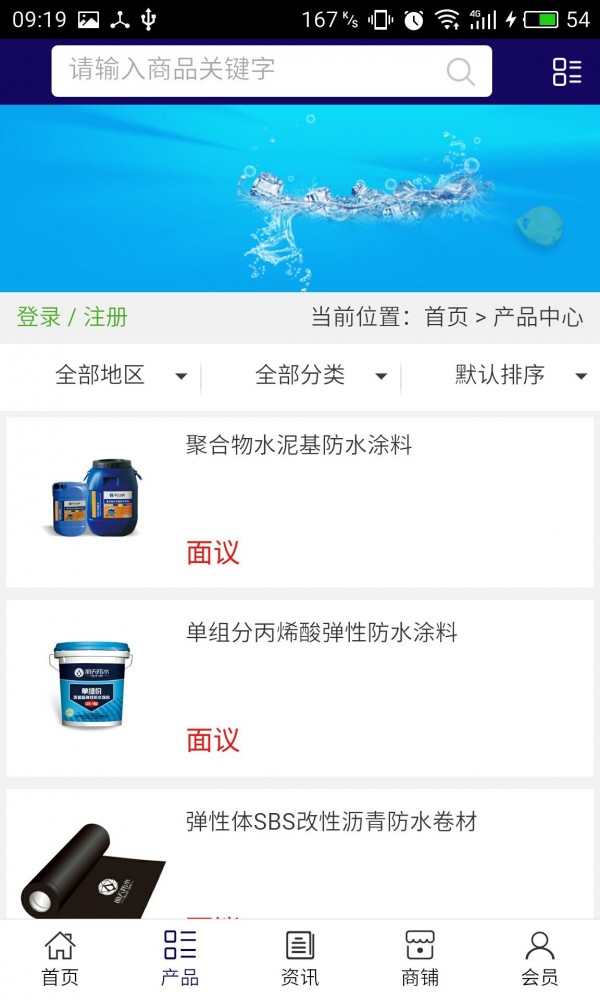Expand the 默认排序 sort dropdown
Image resolution: width=600 pixels, height=1000 pixels.
point(520,376)
